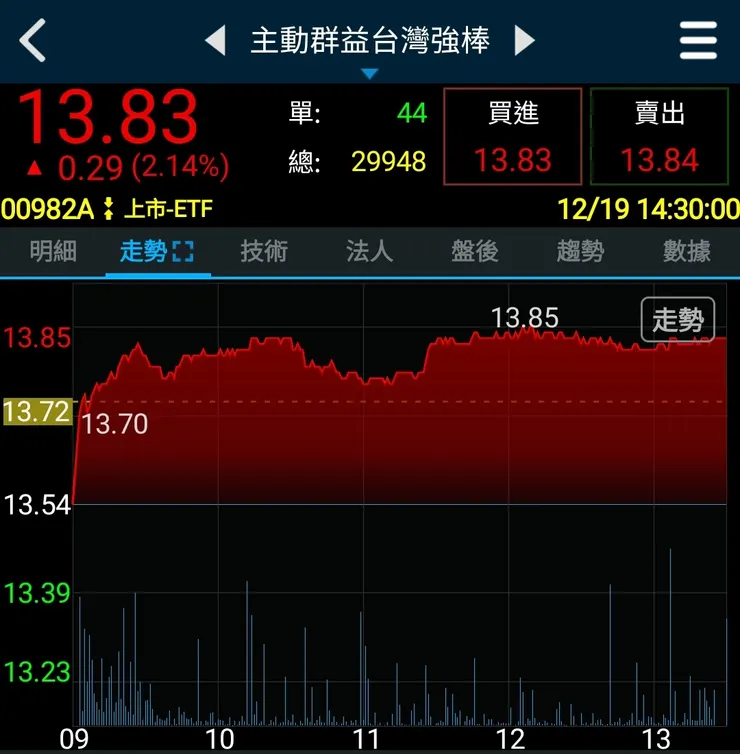Open the 趨勢 section
This screenshot has width=740, height=754.
[580, 252]
